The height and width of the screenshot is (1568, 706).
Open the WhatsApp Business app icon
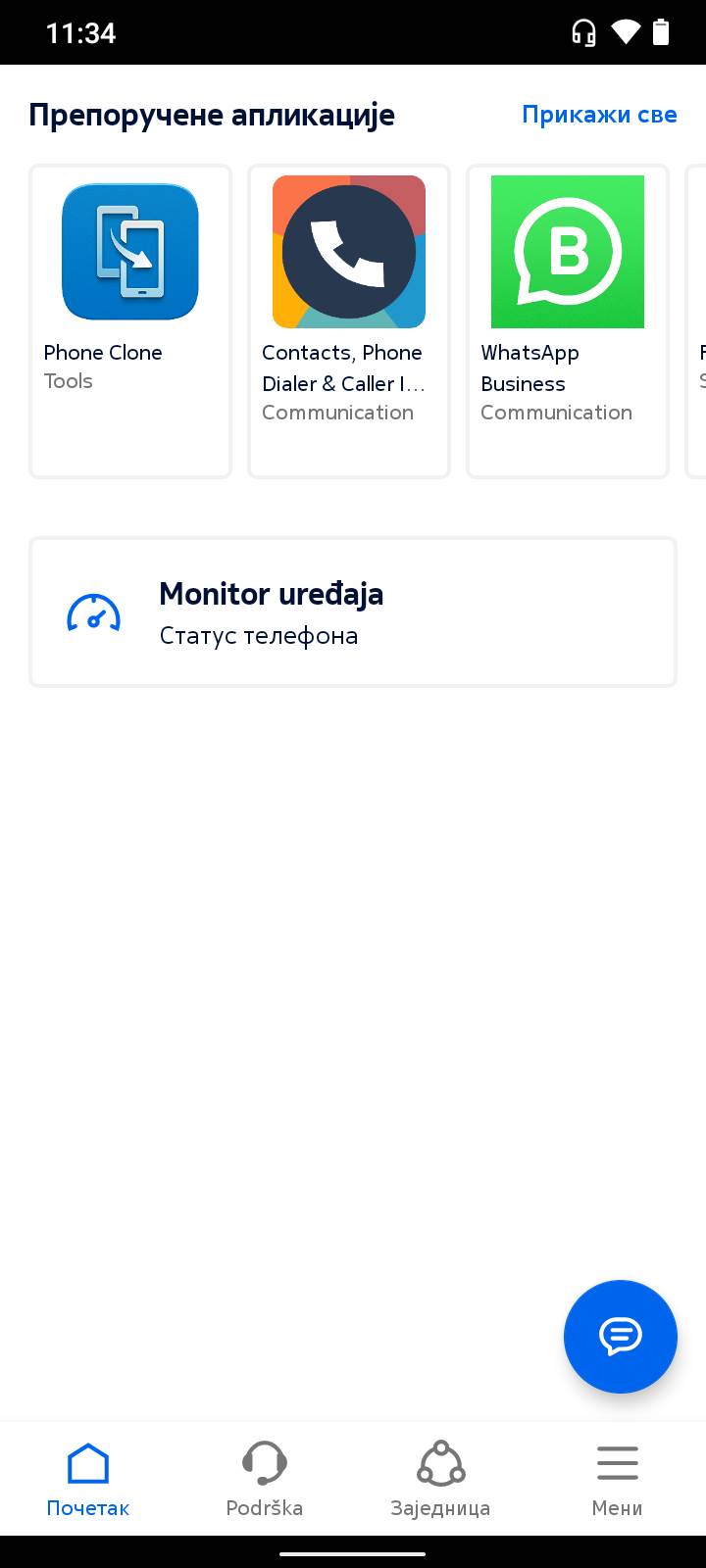tap(567, 251)
